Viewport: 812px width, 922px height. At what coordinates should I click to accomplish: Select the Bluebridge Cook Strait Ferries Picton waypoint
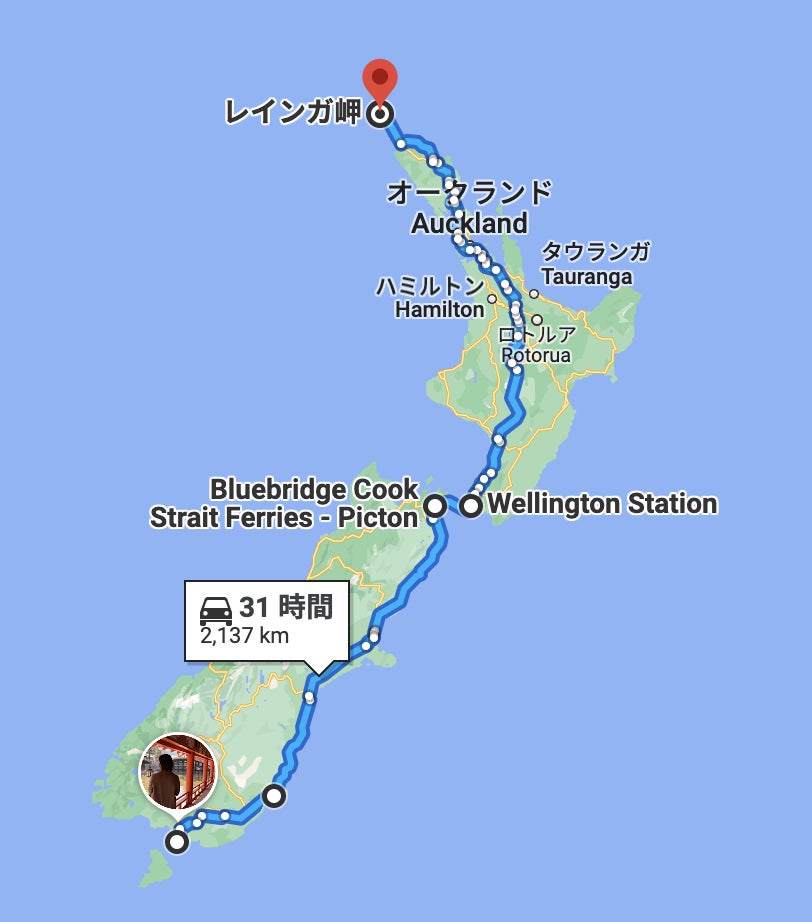click(x=436, y=506)
